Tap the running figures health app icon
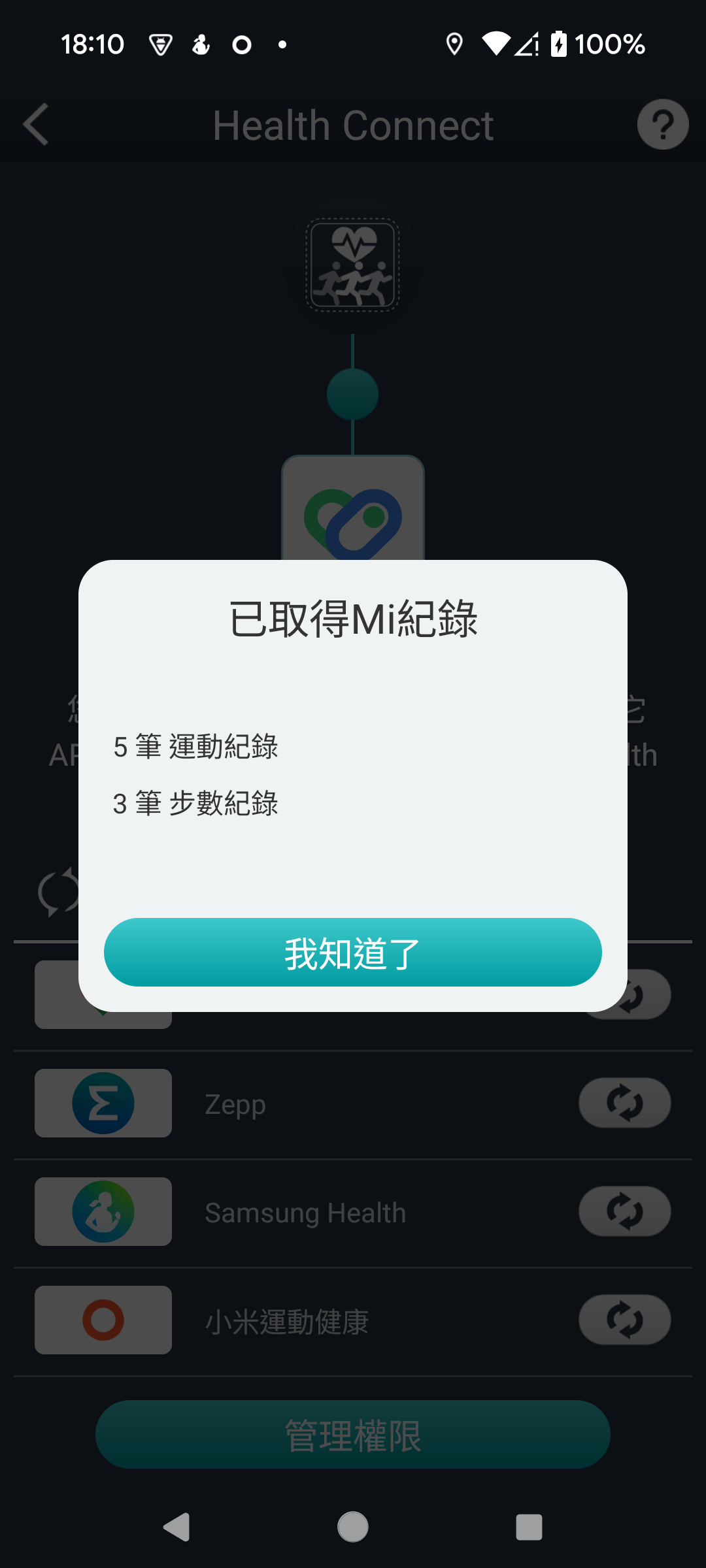Screen dimensions: 706x1568 [352, 265]
